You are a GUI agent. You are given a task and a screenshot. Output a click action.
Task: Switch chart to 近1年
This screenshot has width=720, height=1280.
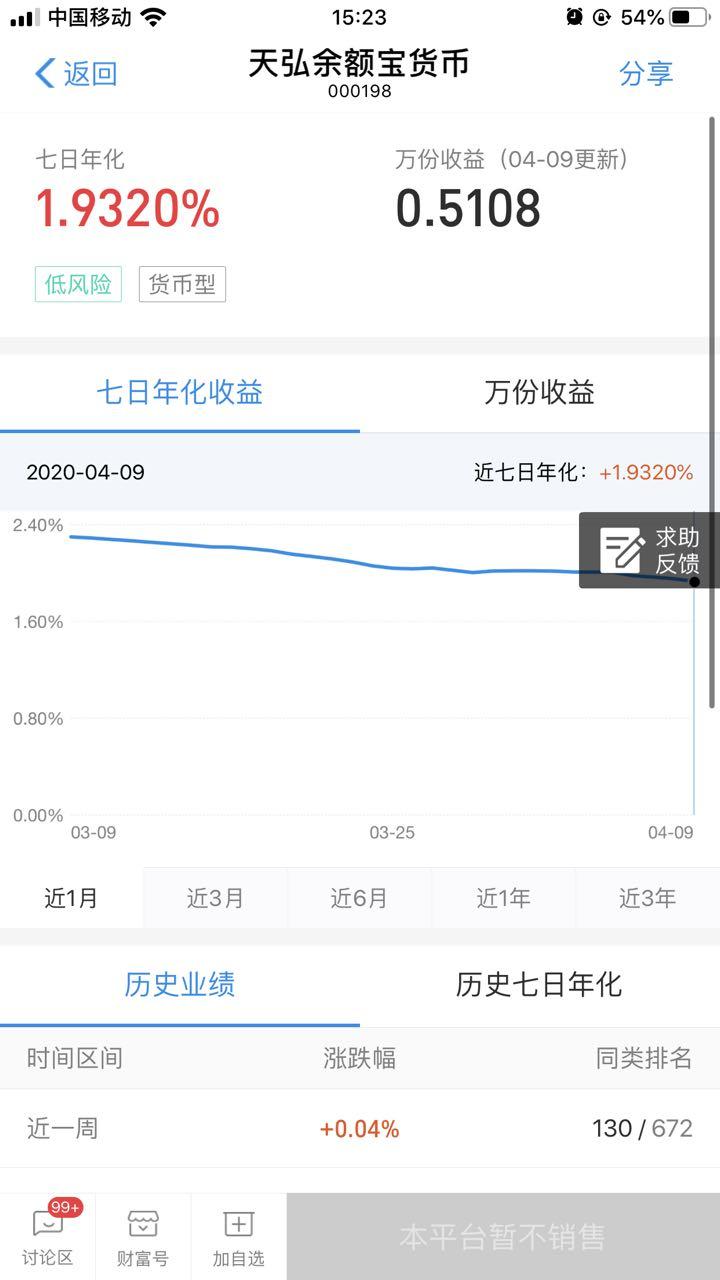coord(503,898)
